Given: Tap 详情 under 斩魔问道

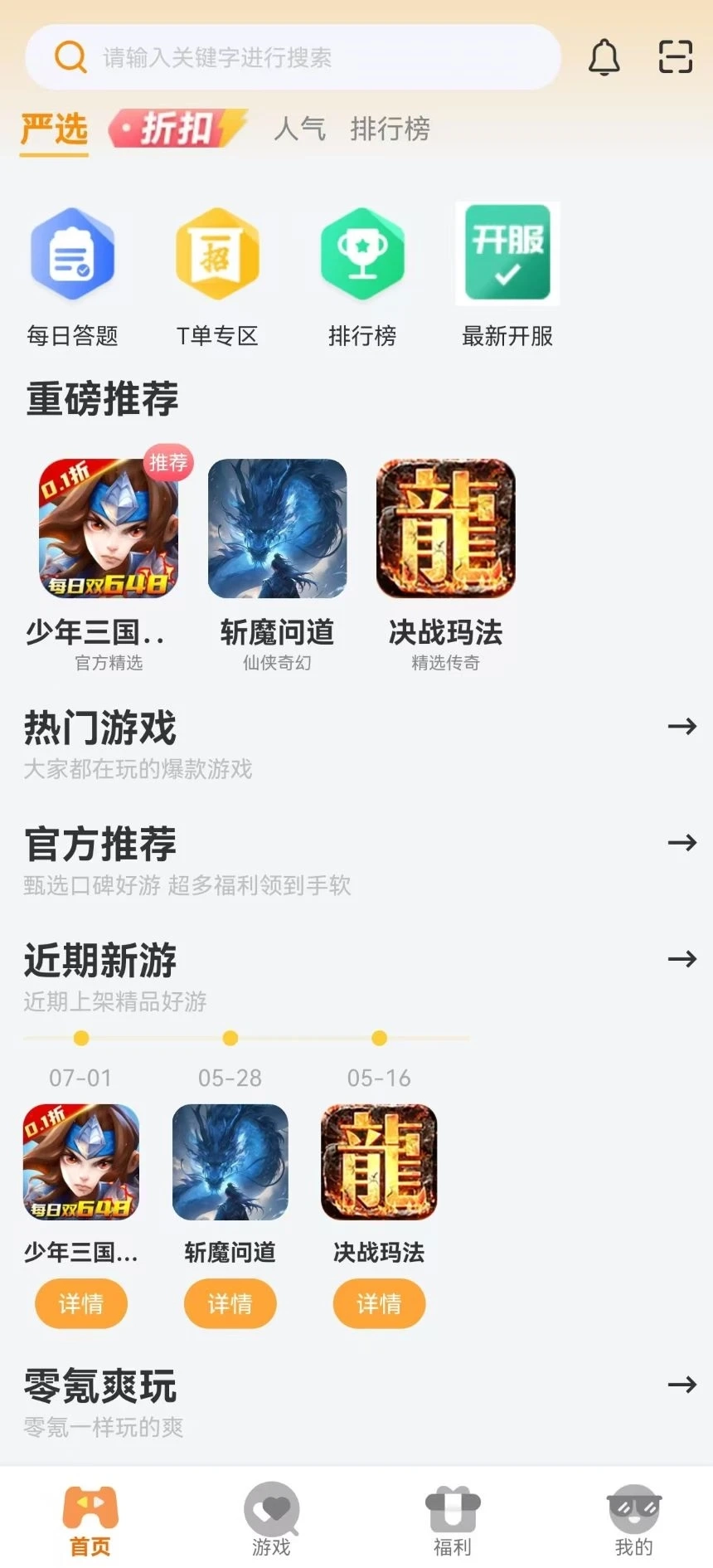Looking at the screenshot, I should tap(230, 1304).
